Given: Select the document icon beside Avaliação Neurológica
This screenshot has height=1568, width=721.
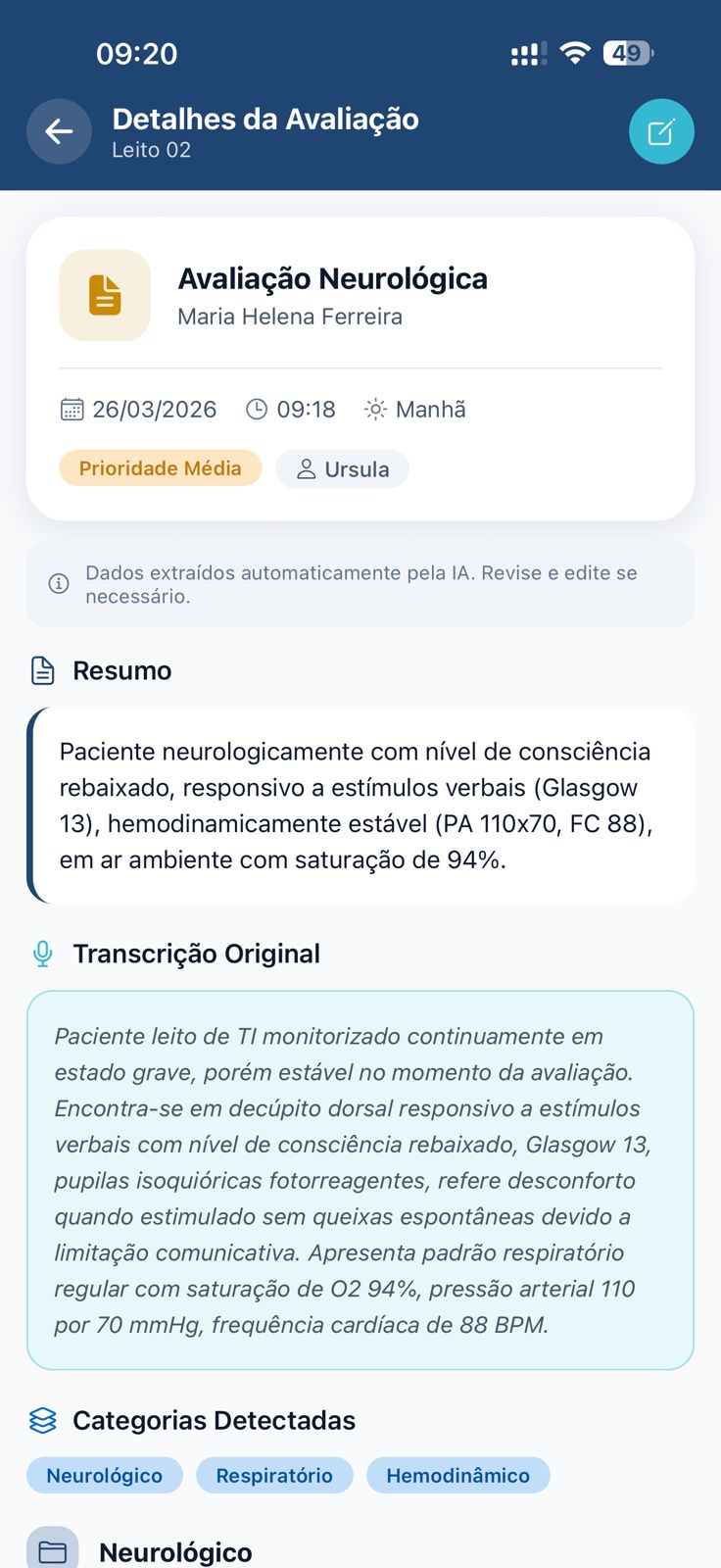Looking at the screenshot, I should click(x=104, y=295).
